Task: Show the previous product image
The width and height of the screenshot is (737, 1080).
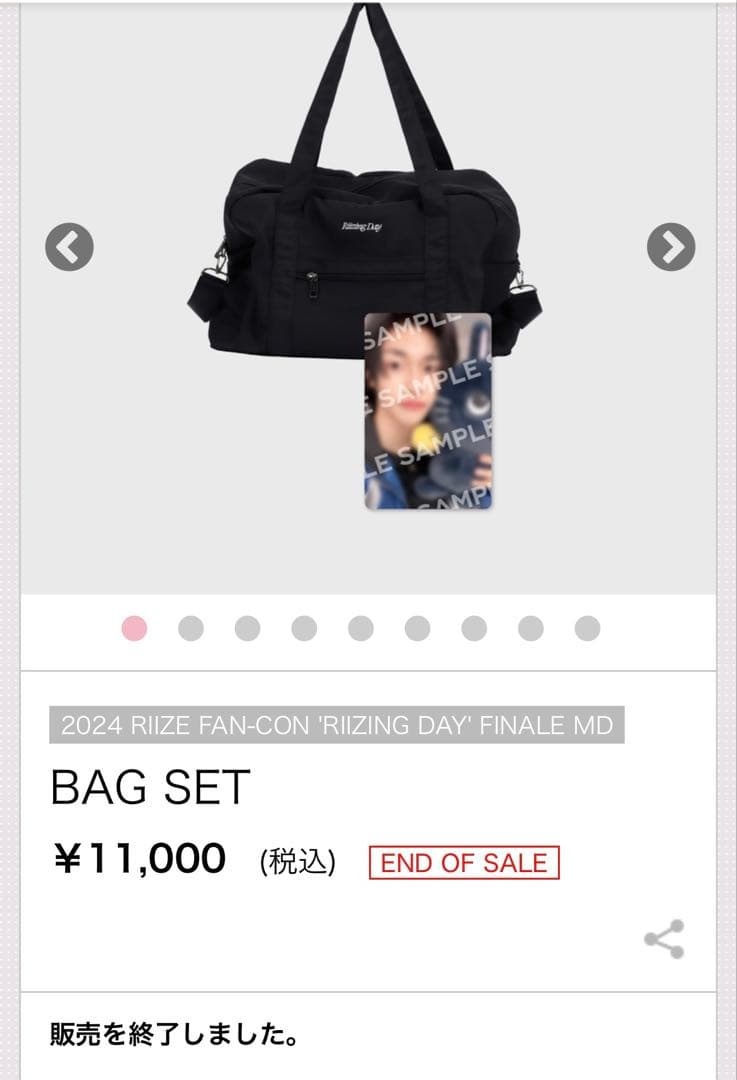Action: pyautogui.click(x=69, y=246)
